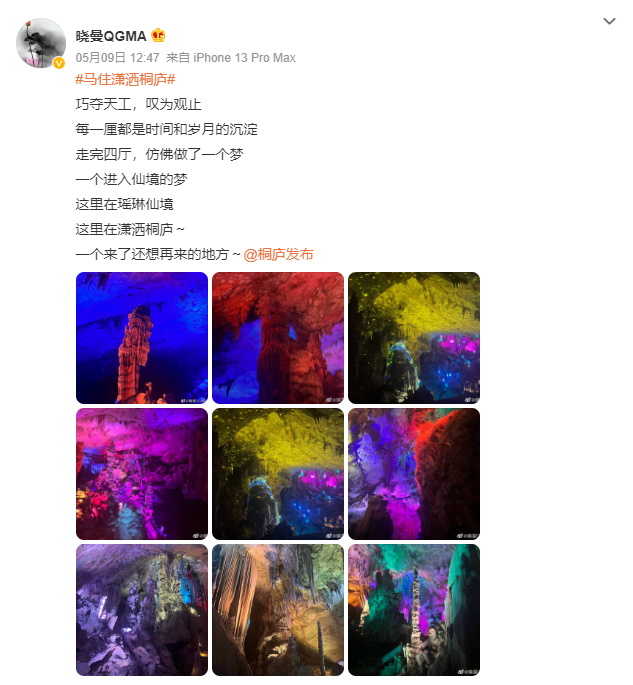Open the @桐庐发布 mention

[x=279, y=254]
